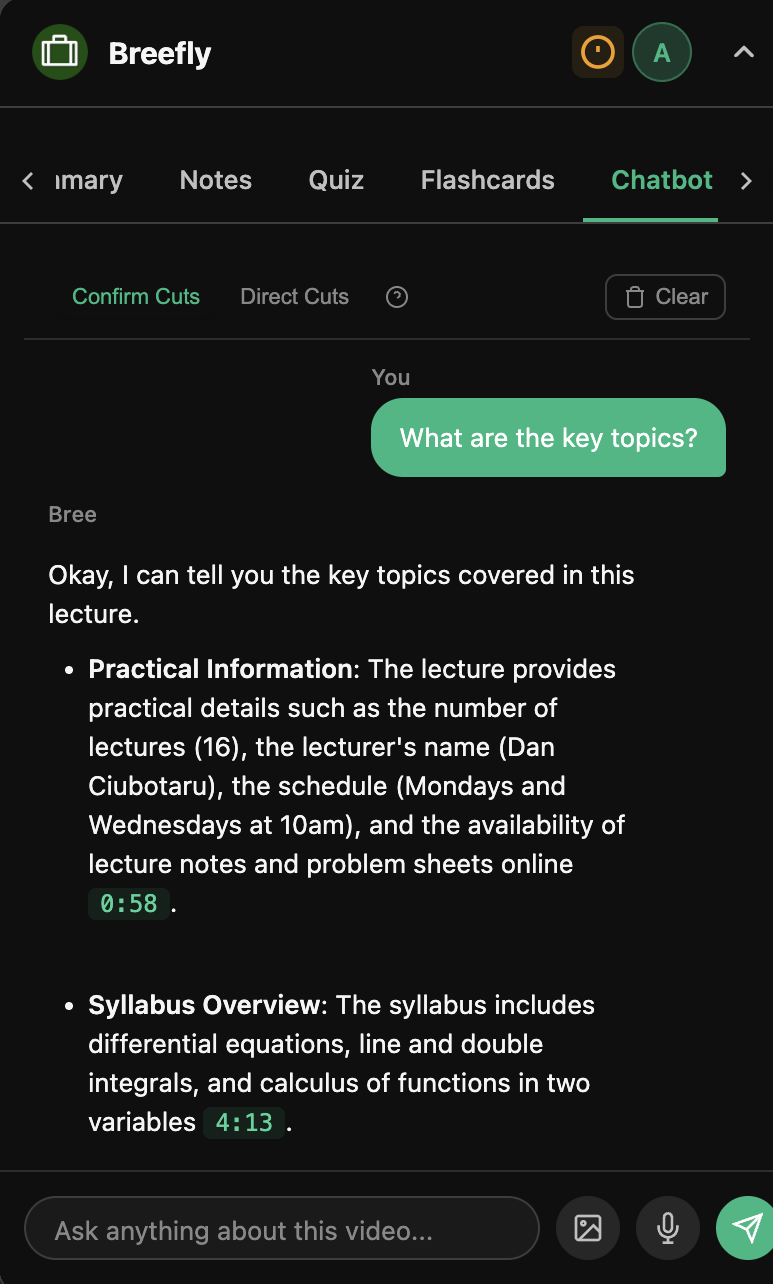Open the 4:13 syllabus timestamp marker
The height and width of the screenshot is (1284, 773).
pyautogui.click(x=243, y=1122)
